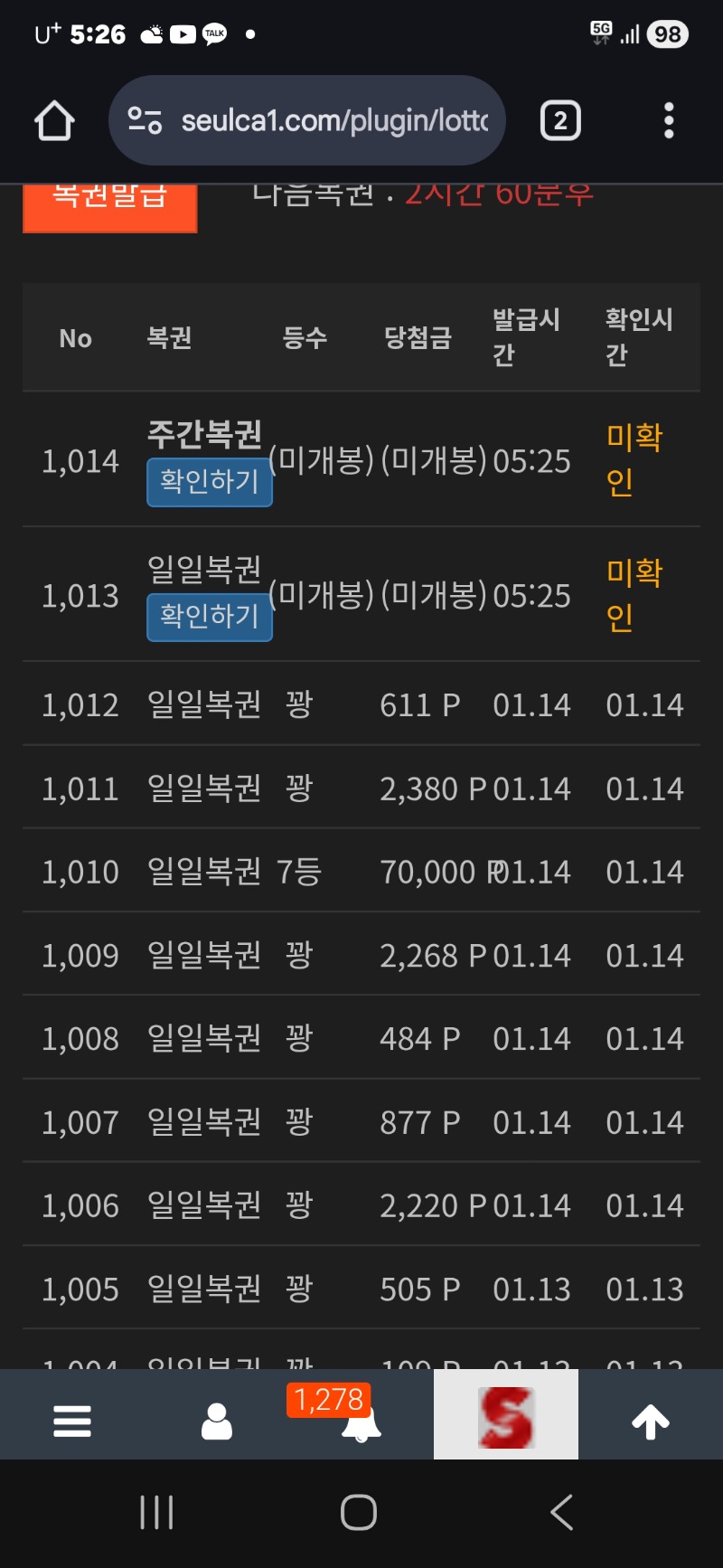Go to the browser home page

tap(54, 121)
